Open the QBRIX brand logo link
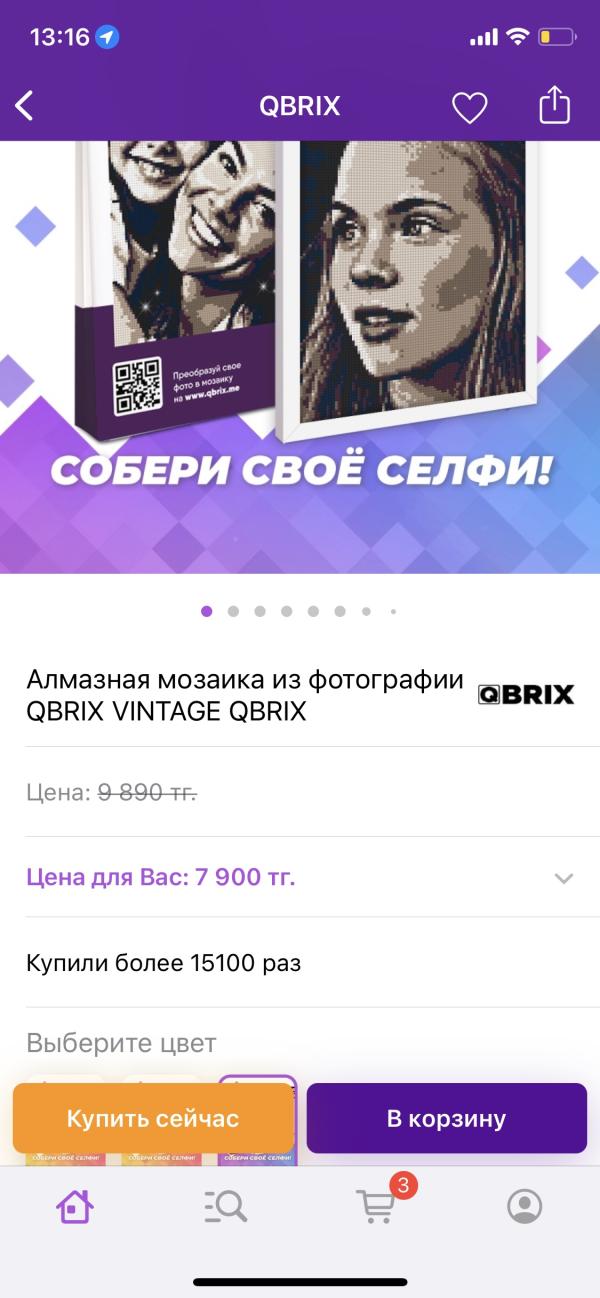The image size is (600, 1298). (526, 695)
